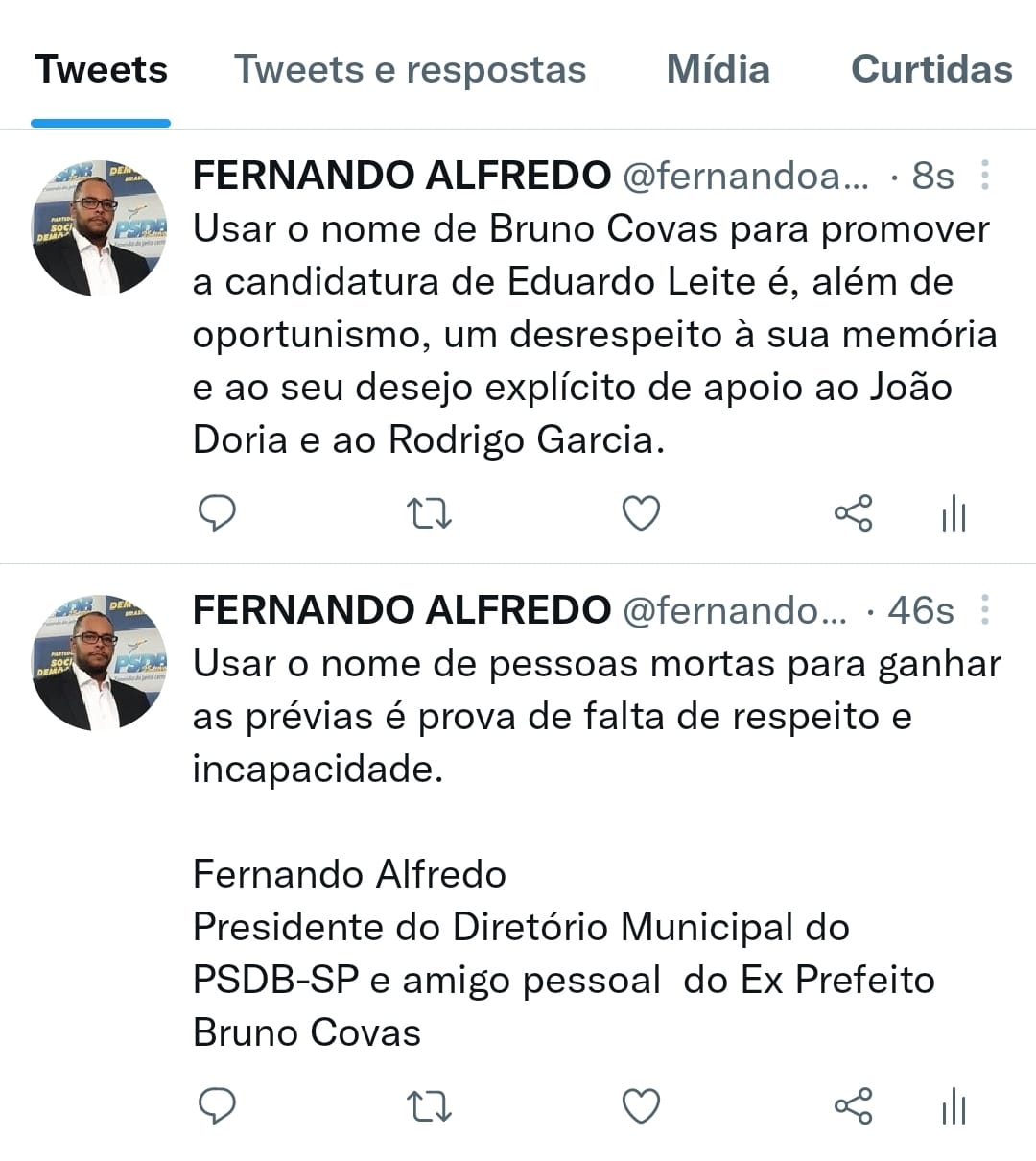
Task: Reply to the tweet about Eduardo Leite
Action: (x=217, y=514)
